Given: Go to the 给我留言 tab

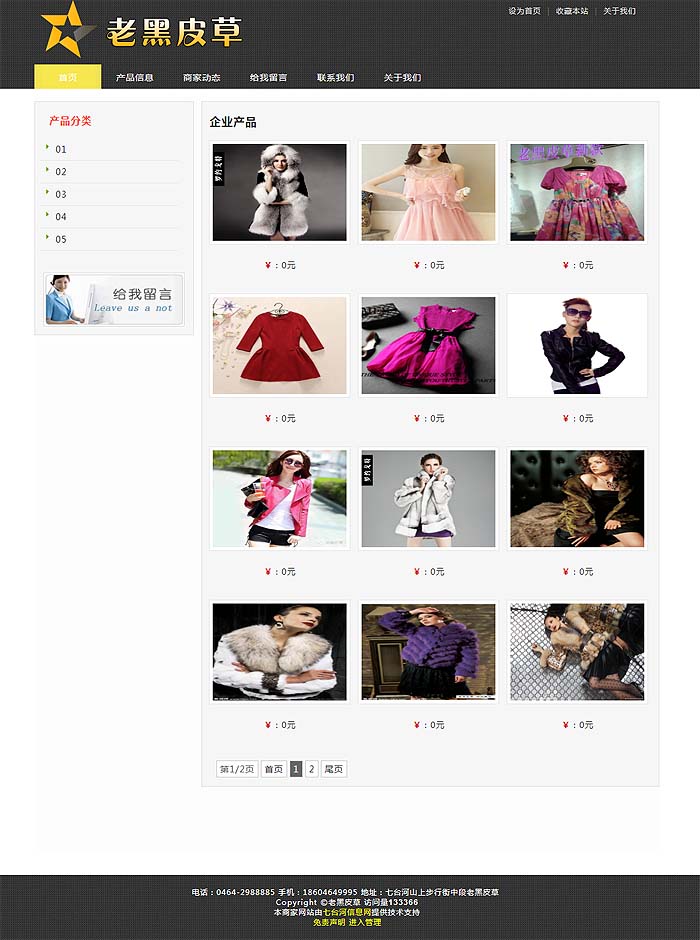Looking at the screenshot, I should tap(268, 77).
